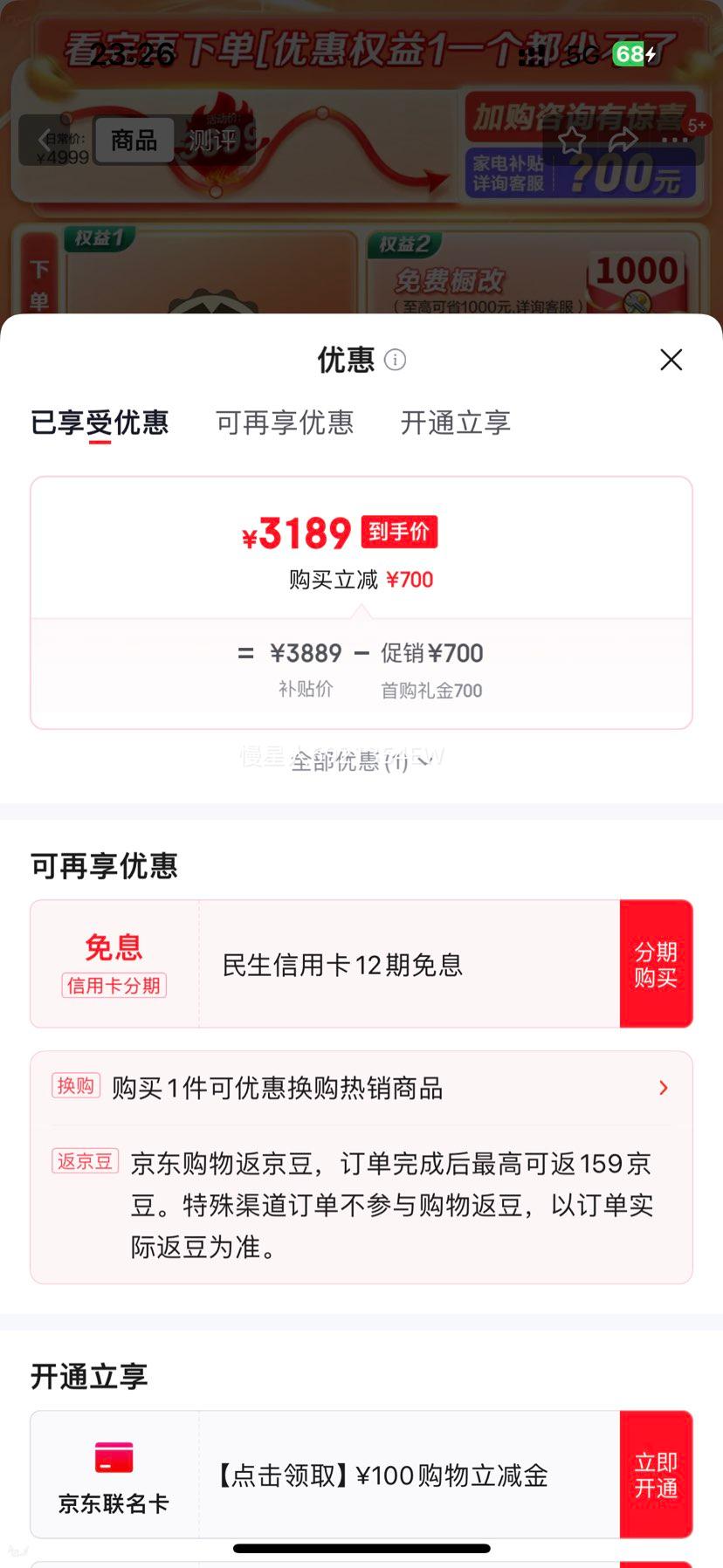Select the 商品 tab at the top
Viewport: 723px width, 1568px height.
click(x=134, y=140)
